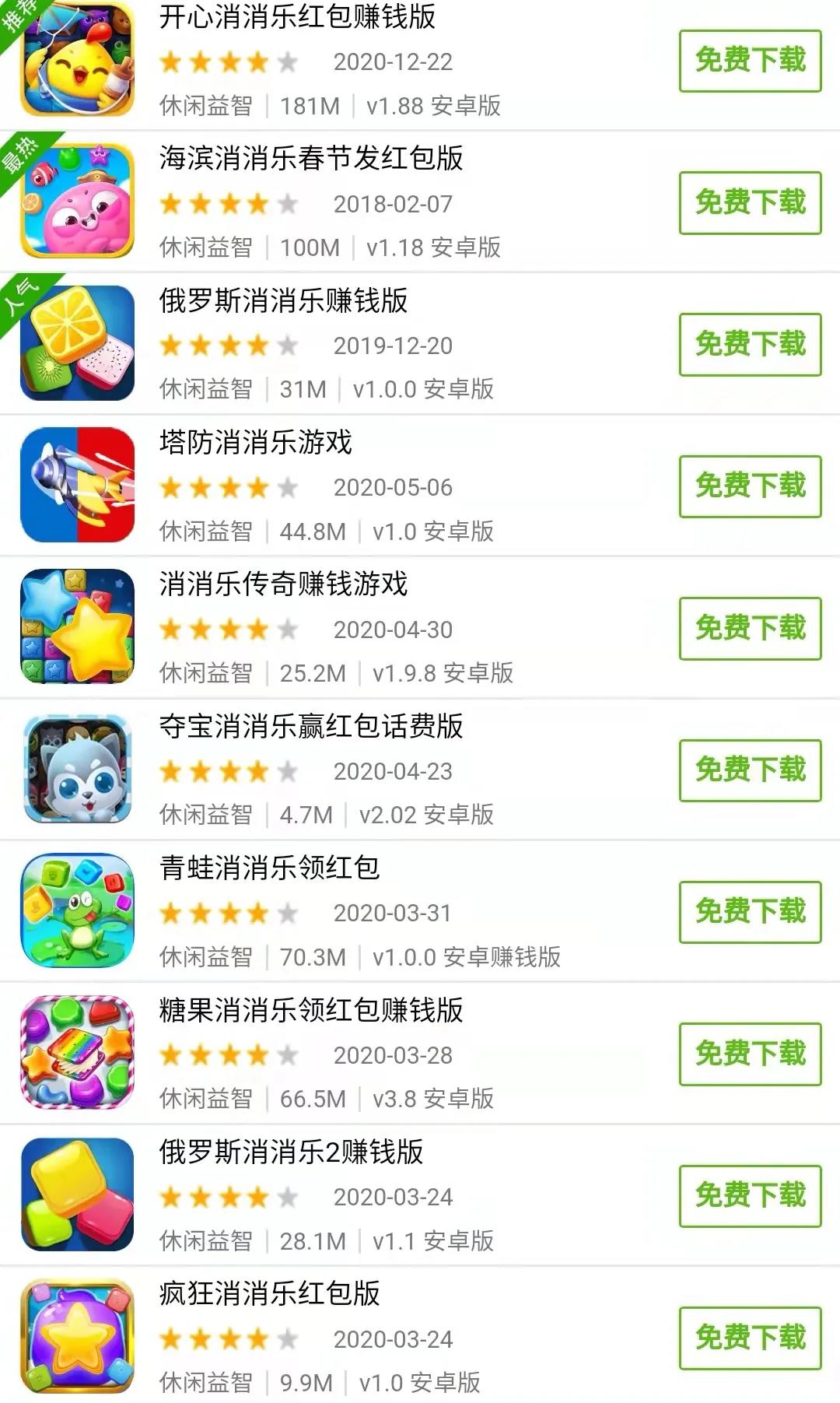The width and height of the screenshot is (840, 1403).
Task: View 疯狂消消乐红包版 app details
Action: (x=269, y=1294)
